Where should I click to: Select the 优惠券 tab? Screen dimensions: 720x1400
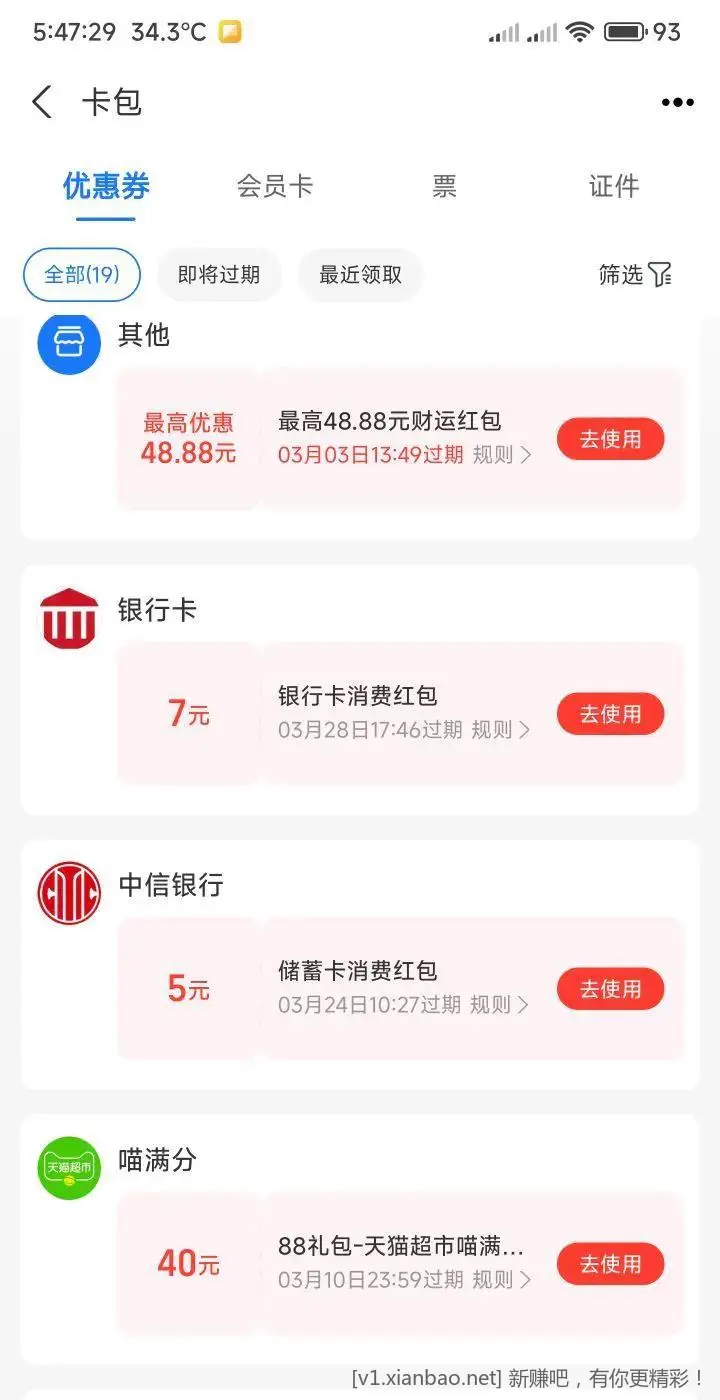(x=106, y=186)
